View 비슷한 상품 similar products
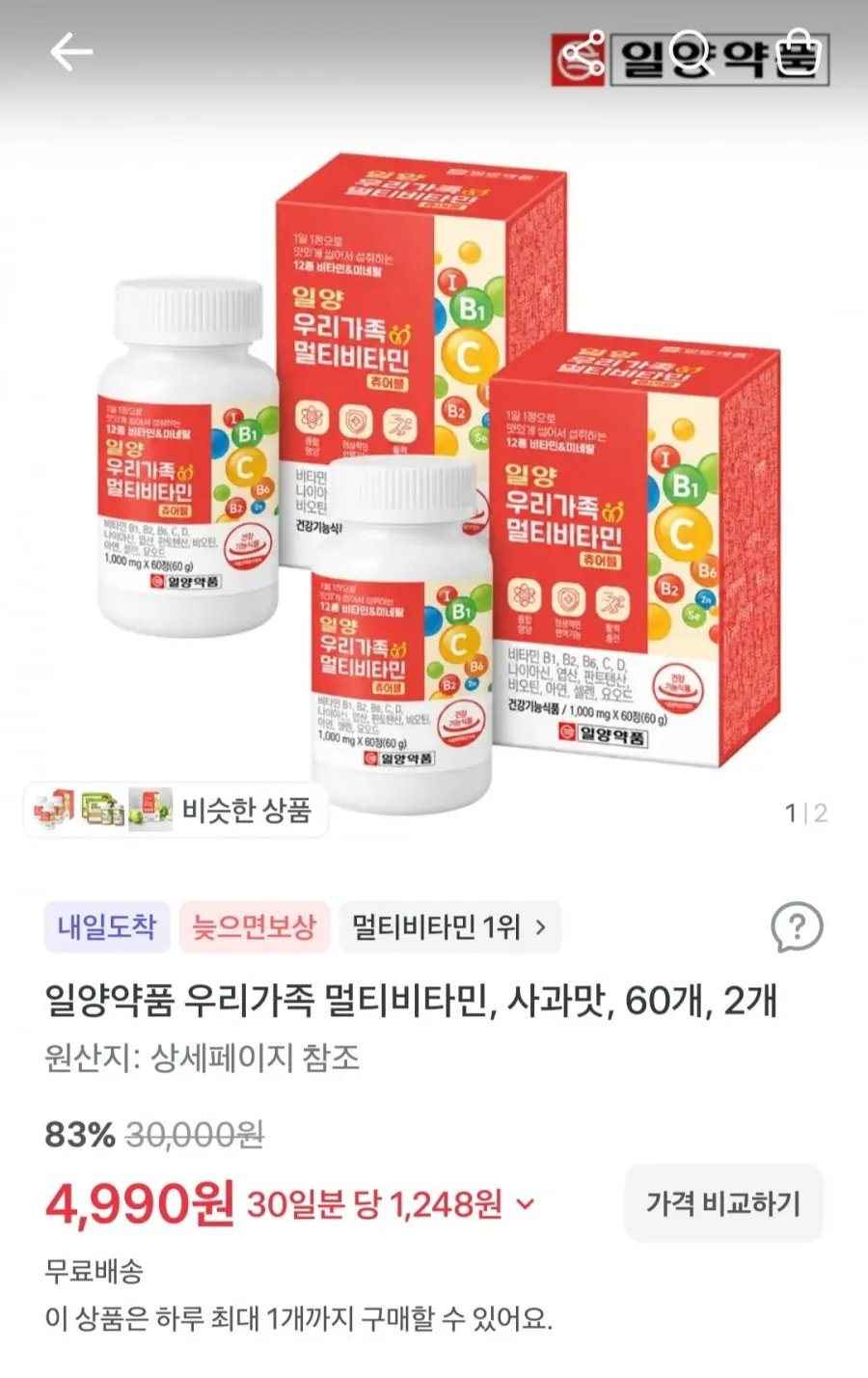The height and width of the screenshot is (1378, 868). [176, 809]
